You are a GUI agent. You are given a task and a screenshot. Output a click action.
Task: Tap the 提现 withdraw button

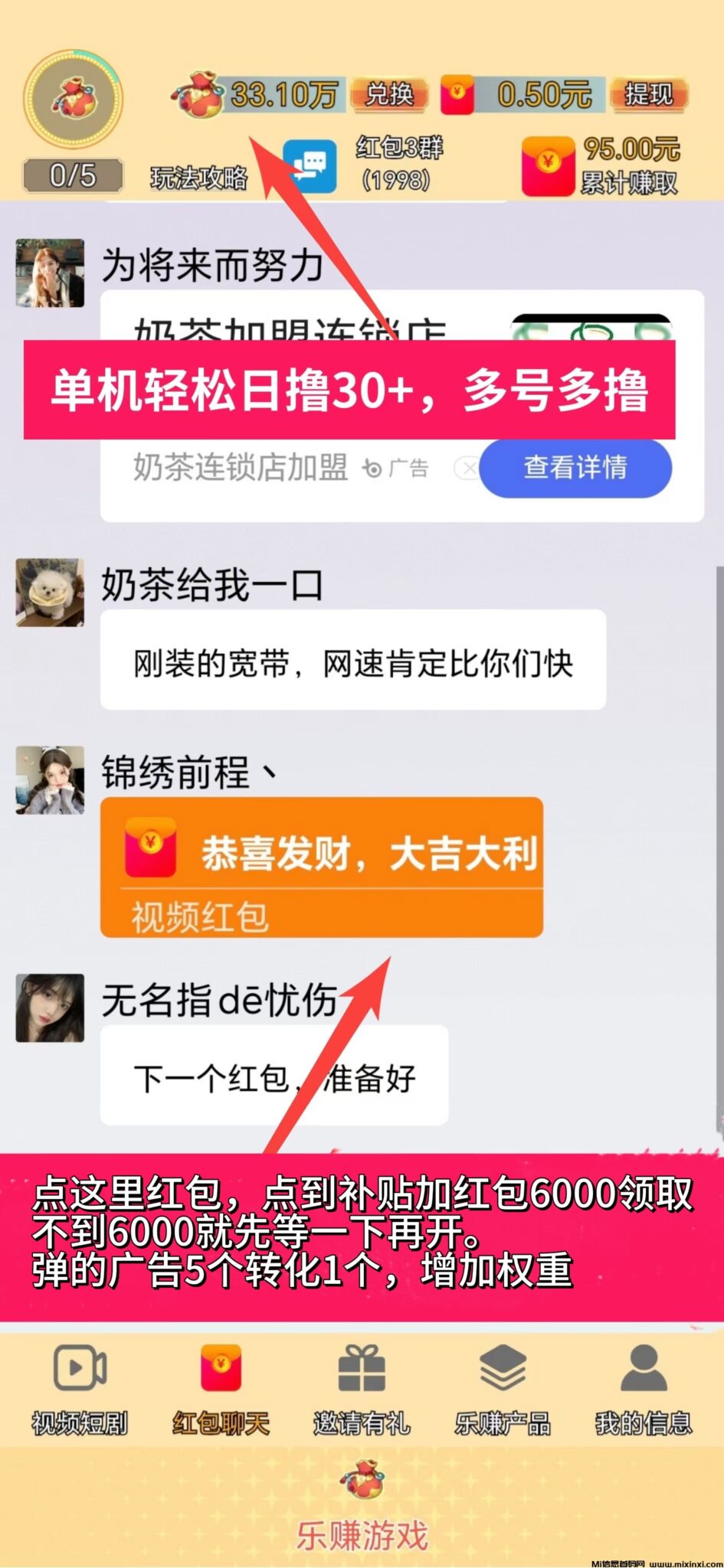[x=648, y=95]
